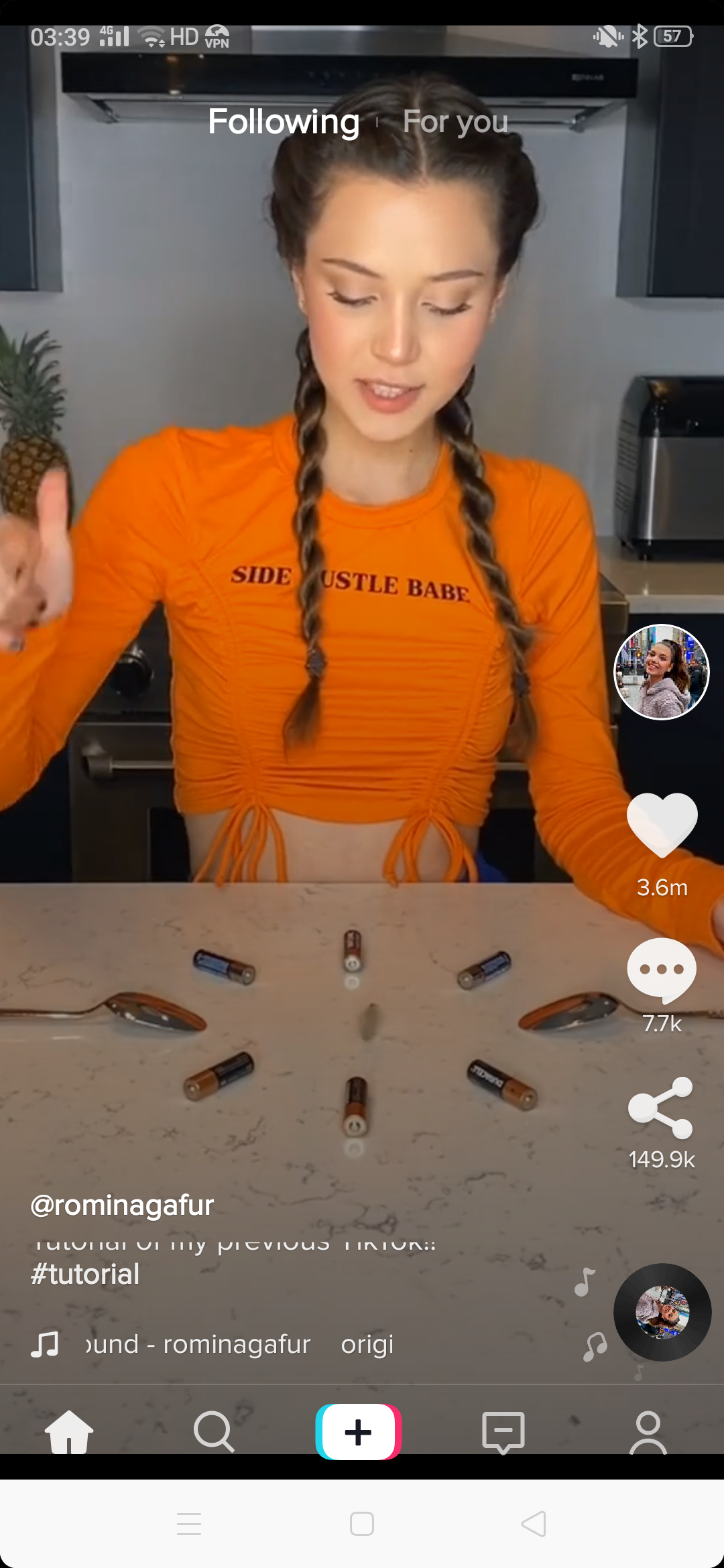This screenshot has width=724, height=1568.
Task: Open the #tutorial hashtag
Action: (x=85, y=1275)
